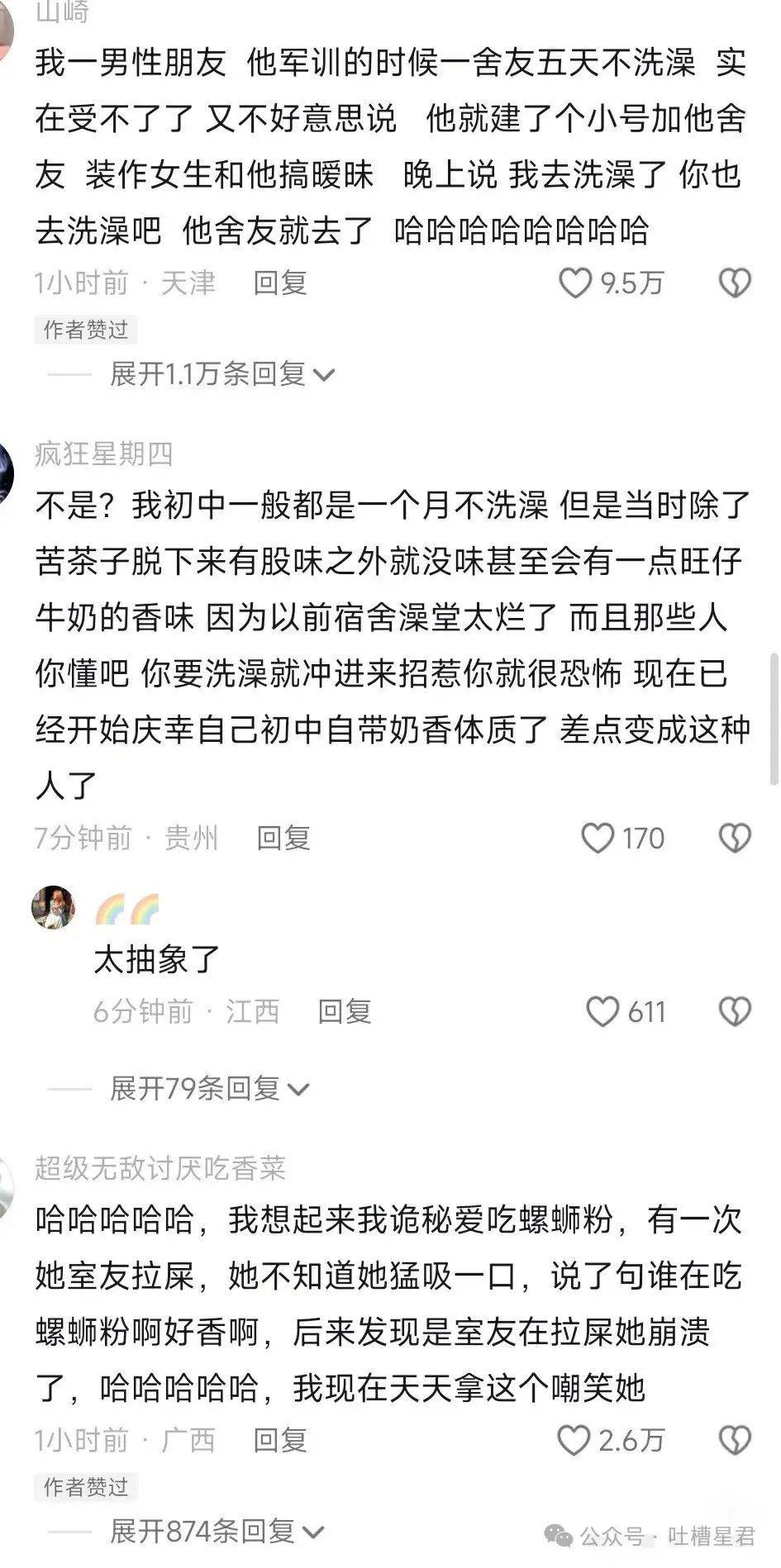The height and width of the screenshot is (1568, 781).
Task: Dislike 超级无敌讨厌吃香菜's 螺蛳粉 comment
Action: click(x=734, y=1441)
